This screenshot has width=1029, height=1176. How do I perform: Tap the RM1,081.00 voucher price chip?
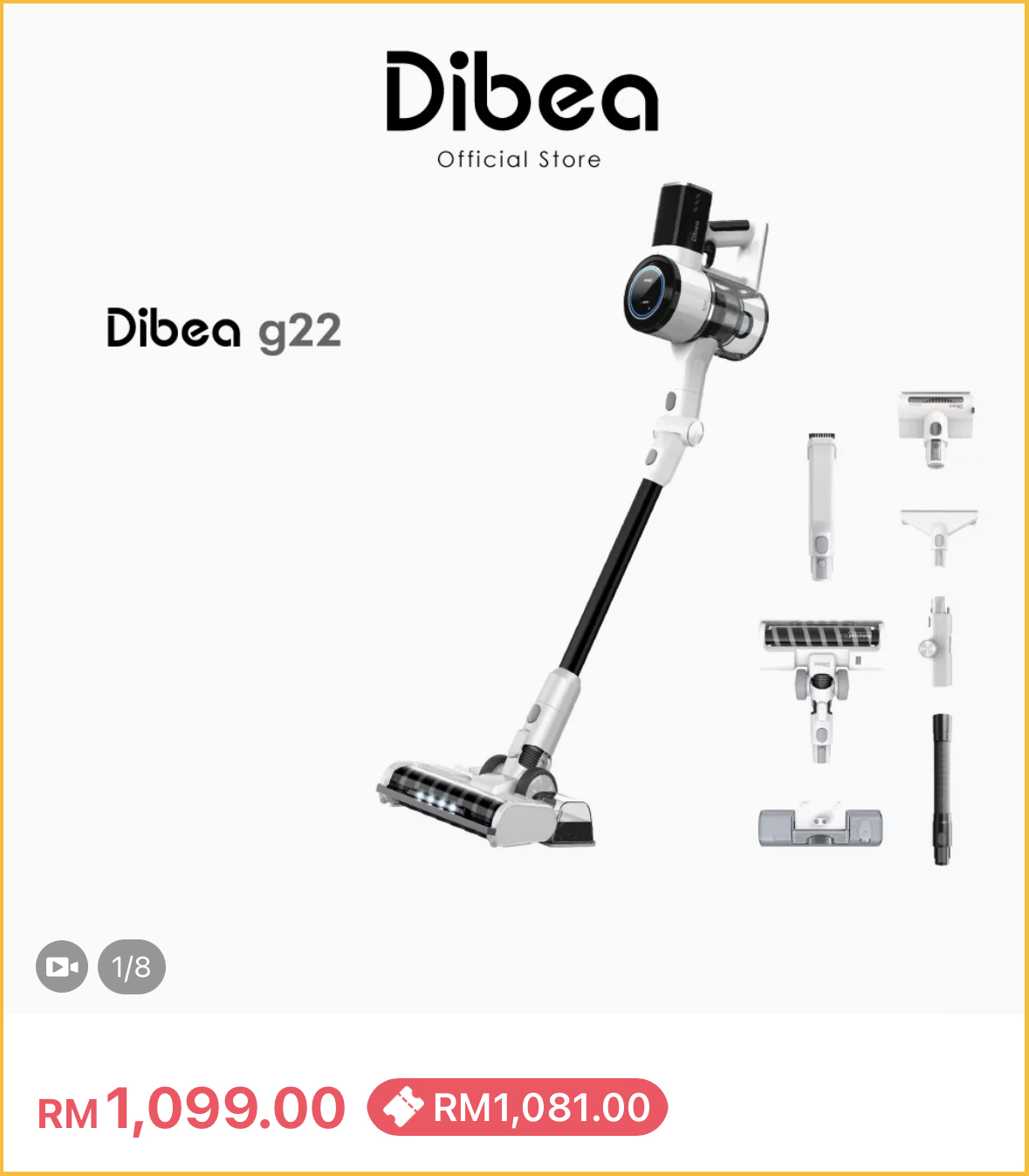(518, 1107)
